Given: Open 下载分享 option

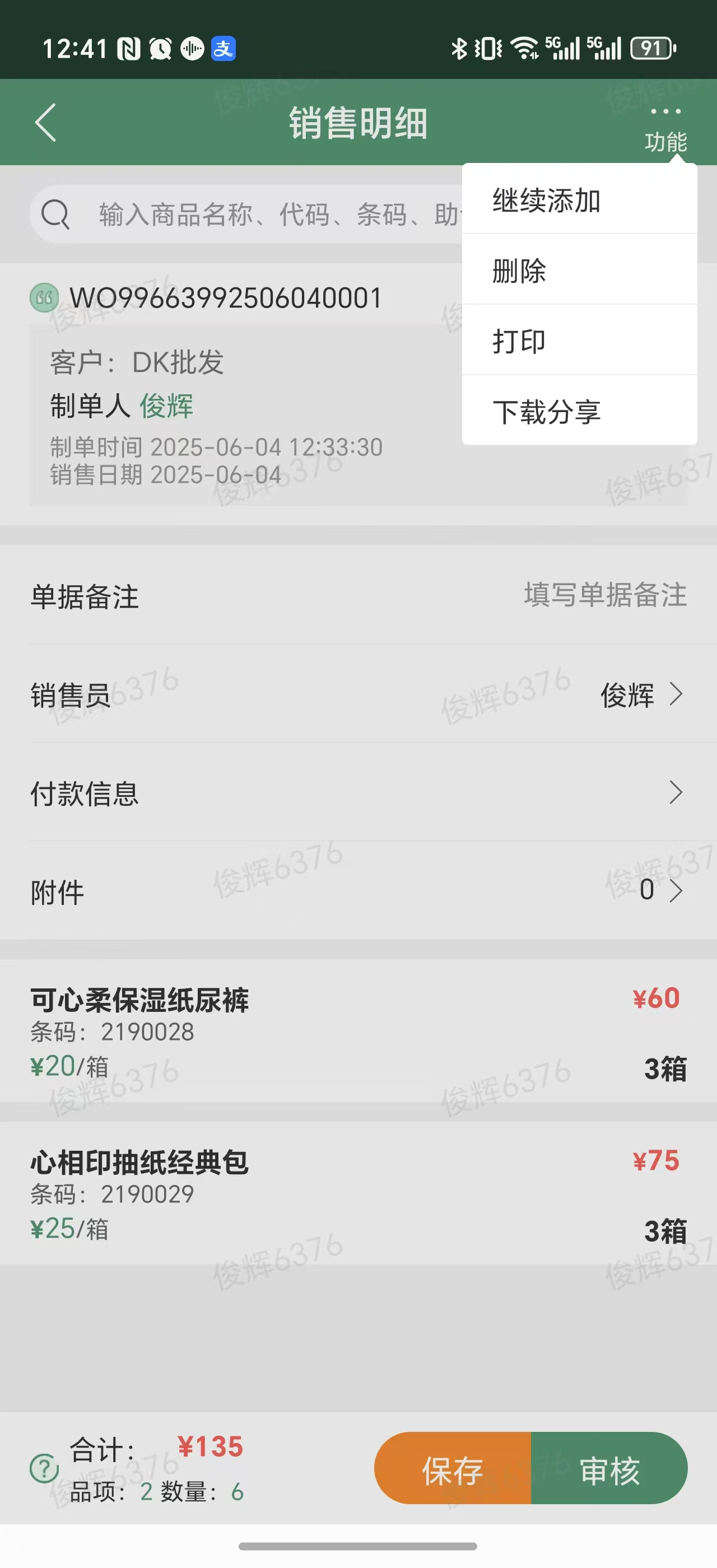Looking at the screenshot, I should [x=578, y=412].
